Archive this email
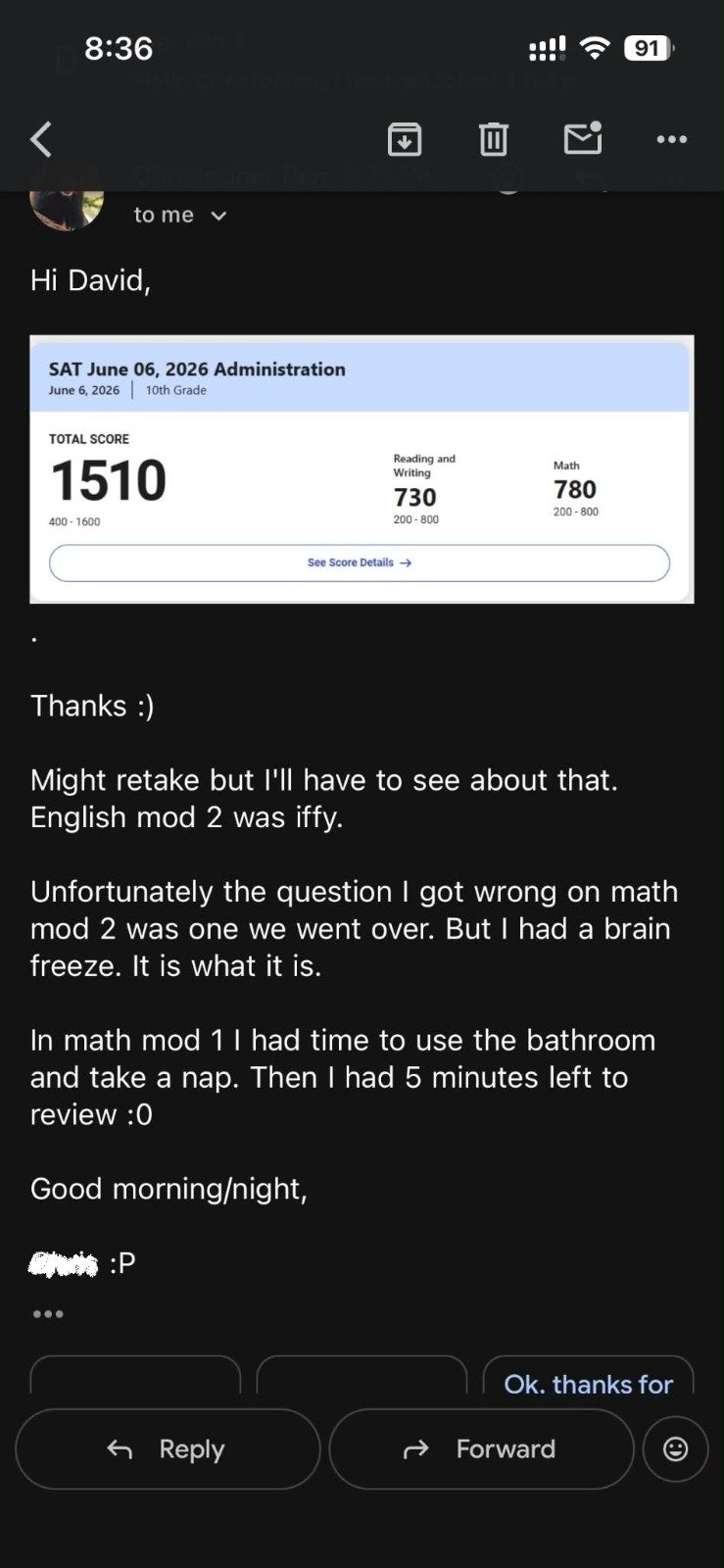 click(x=405, y=139)
